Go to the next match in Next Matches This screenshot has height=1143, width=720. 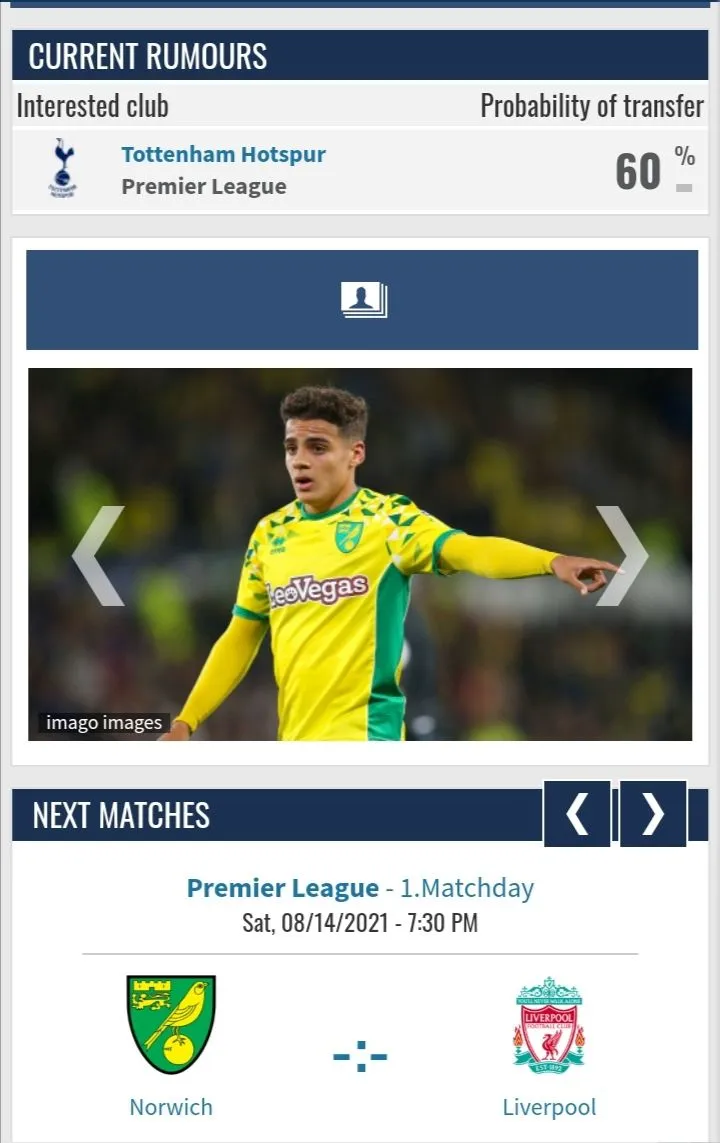[x=653, y=814]
